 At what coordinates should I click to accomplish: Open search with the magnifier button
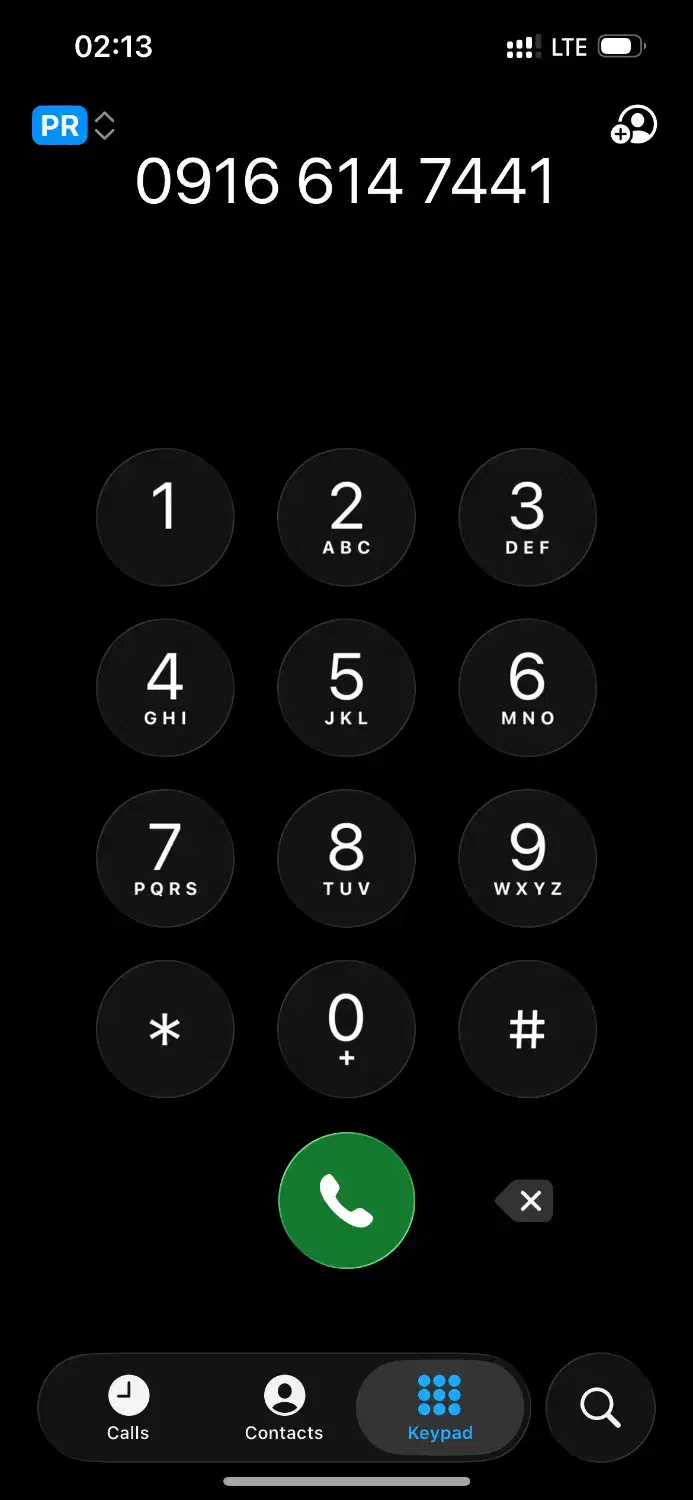[x=600, y=1408]
